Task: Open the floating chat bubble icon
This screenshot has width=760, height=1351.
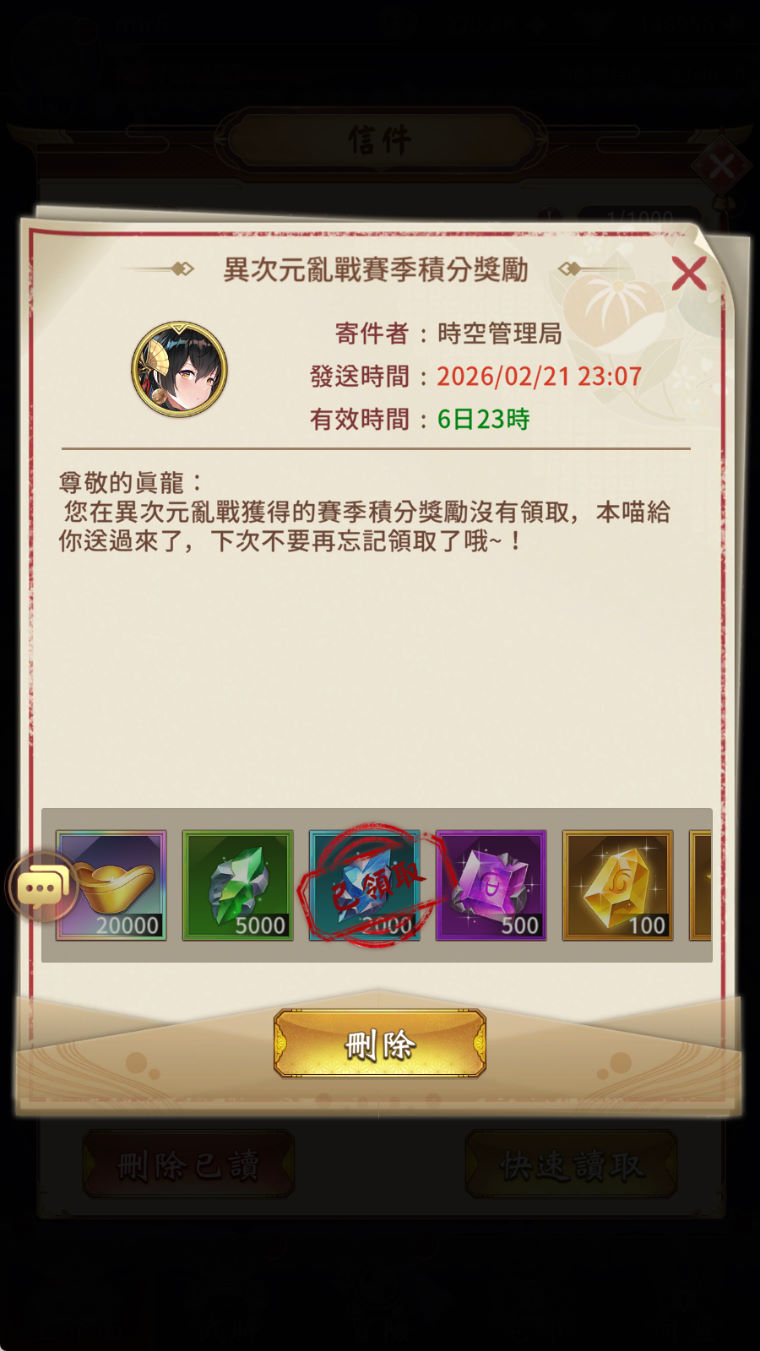Action: pyautogui.click(x=42, y=886)
